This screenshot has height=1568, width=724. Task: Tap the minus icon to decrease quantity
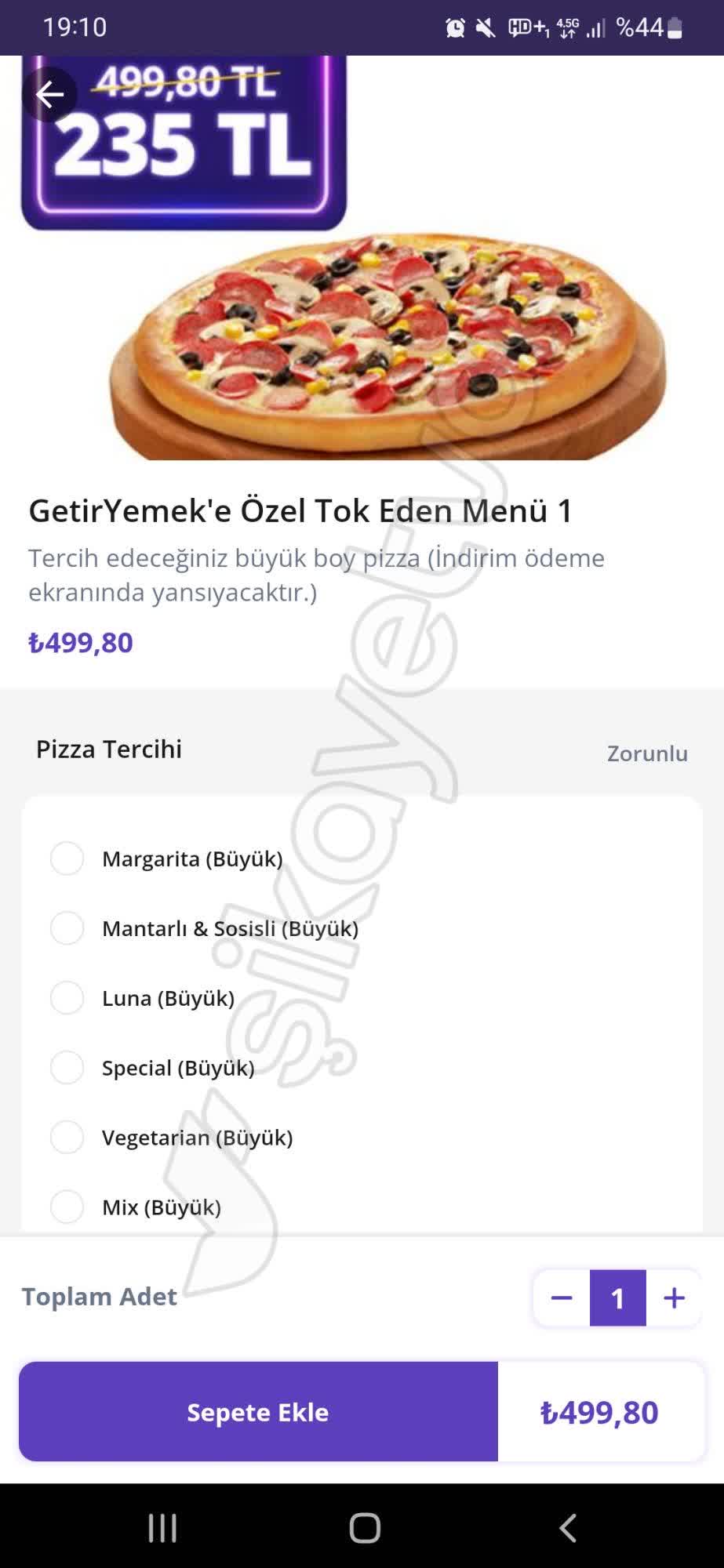pyautogui.click(x=562, y=1298)
